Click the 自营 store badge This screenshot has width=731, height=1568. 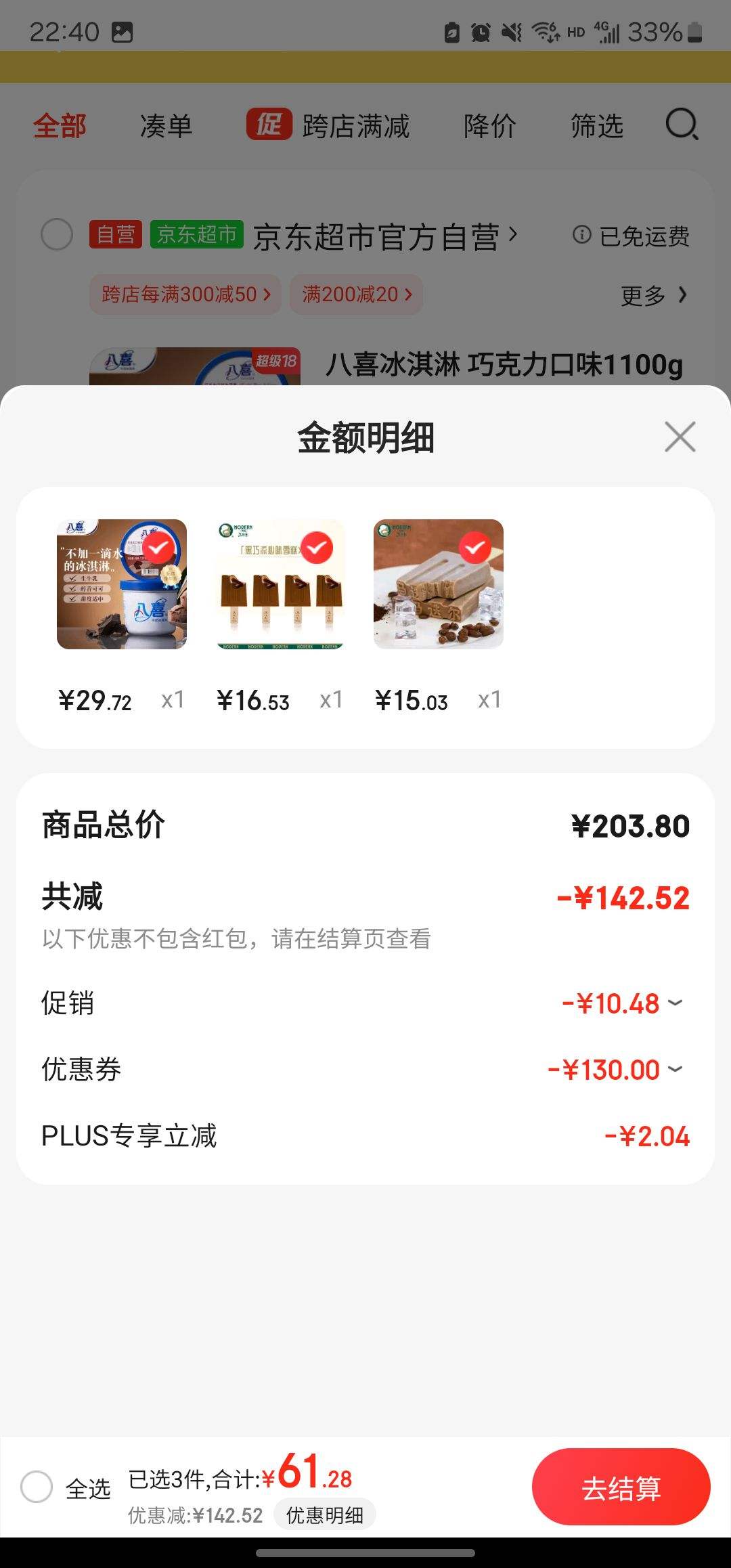click(x=114, y=236)
